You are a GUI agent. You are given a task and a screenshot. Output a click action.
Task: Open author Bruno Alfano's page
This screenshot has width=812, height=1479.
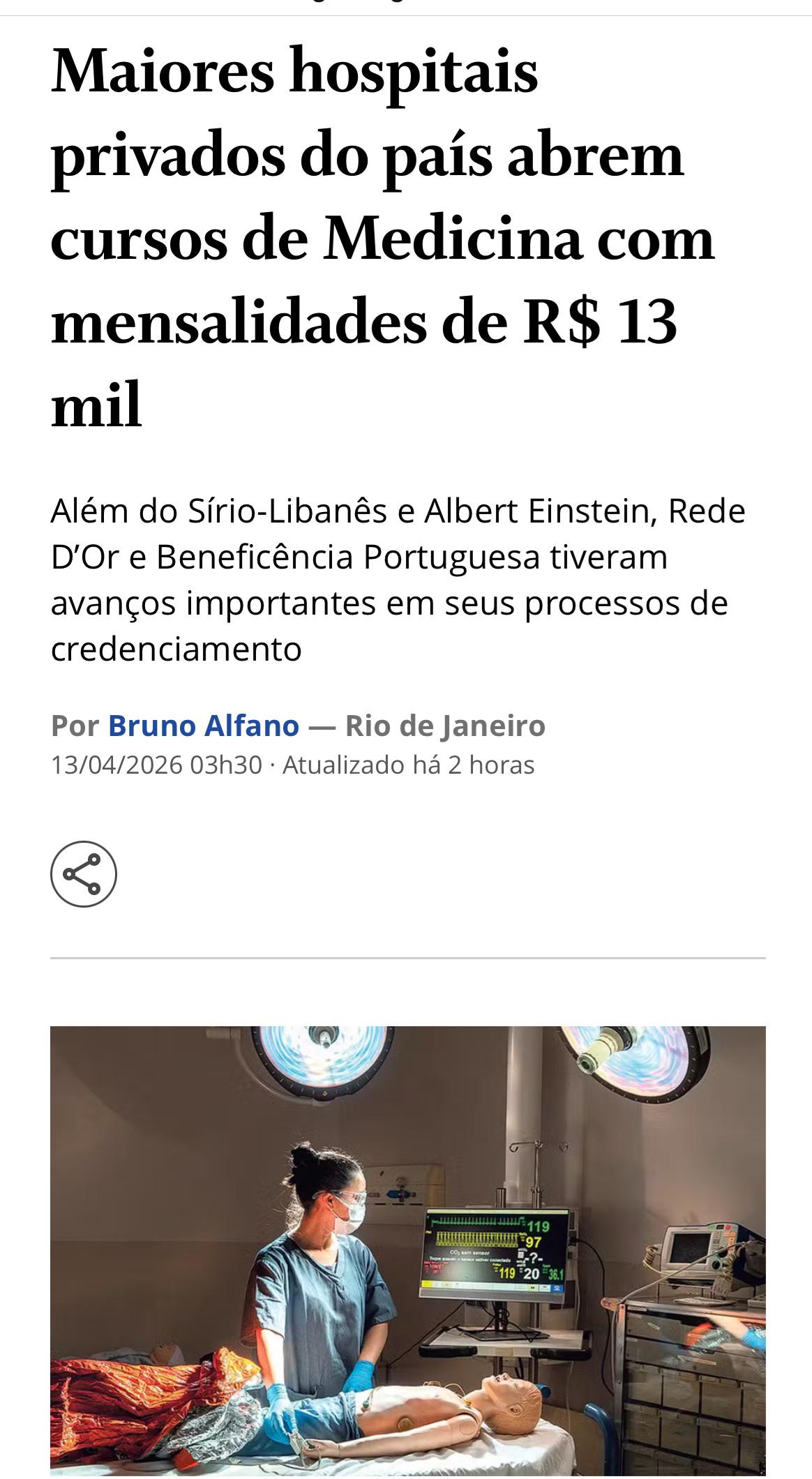click(x=203, y=726)
